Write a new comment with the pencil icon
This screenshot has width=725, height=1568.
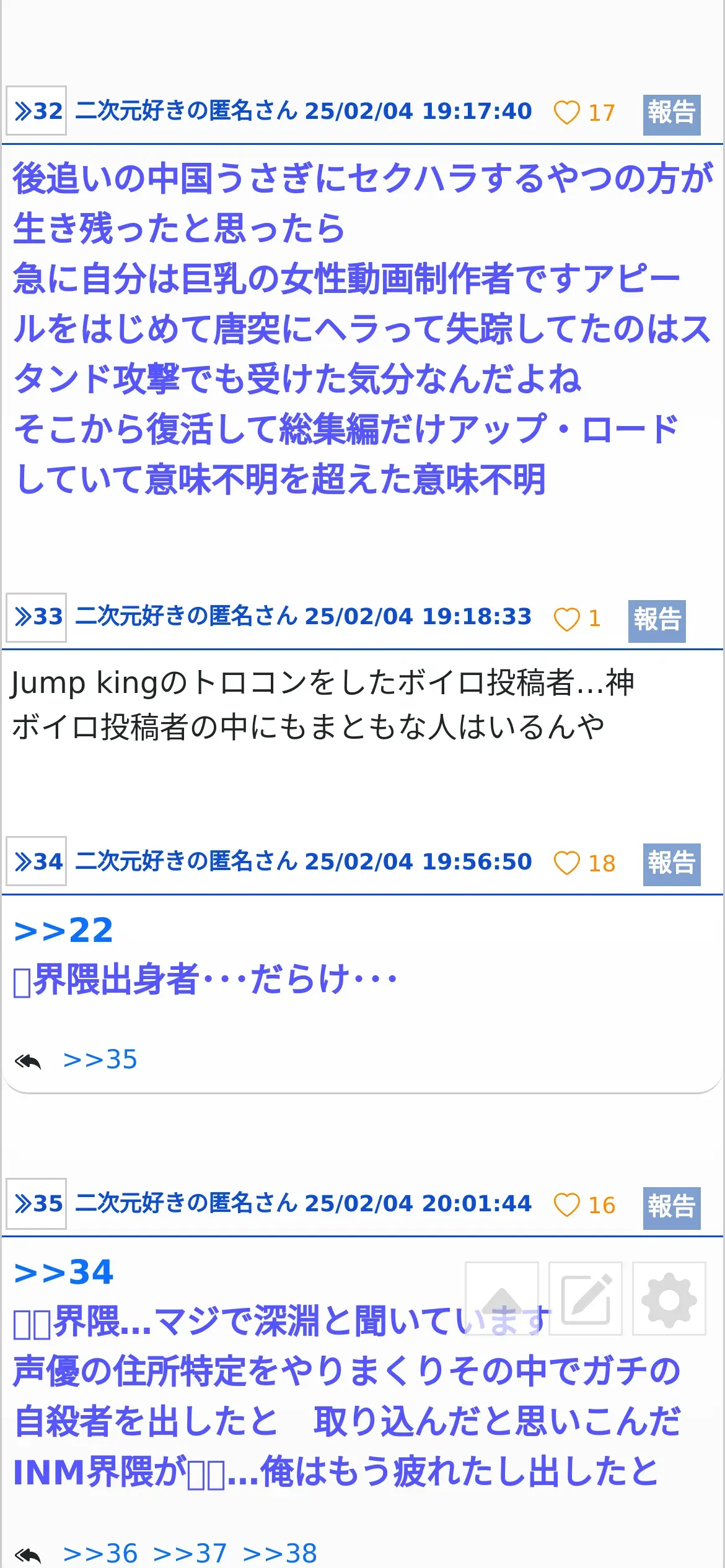(x=586, y=1299)
